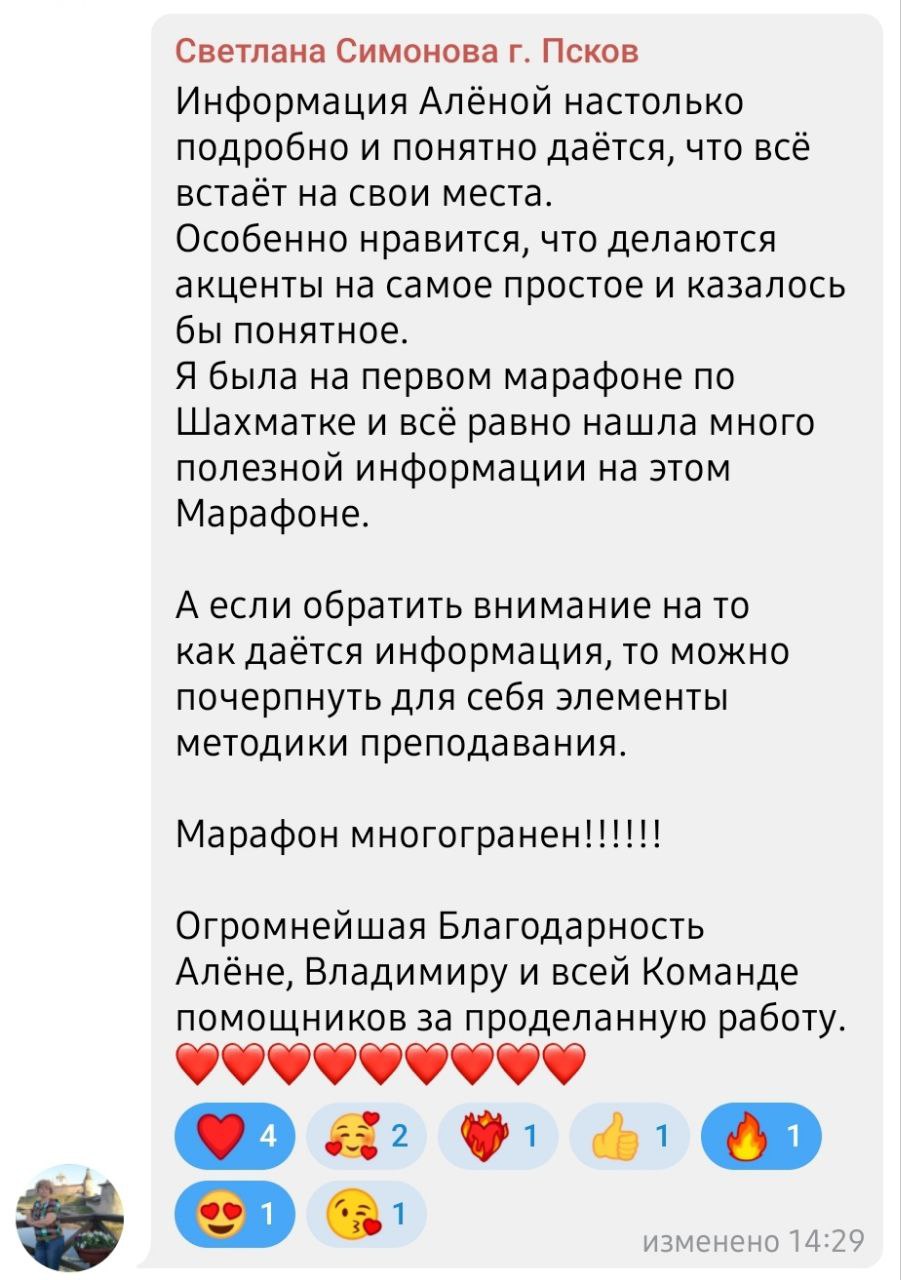Add a thumbs up reaction
The width and height of the screenshot is (901, 1280).
point(629,1137)
